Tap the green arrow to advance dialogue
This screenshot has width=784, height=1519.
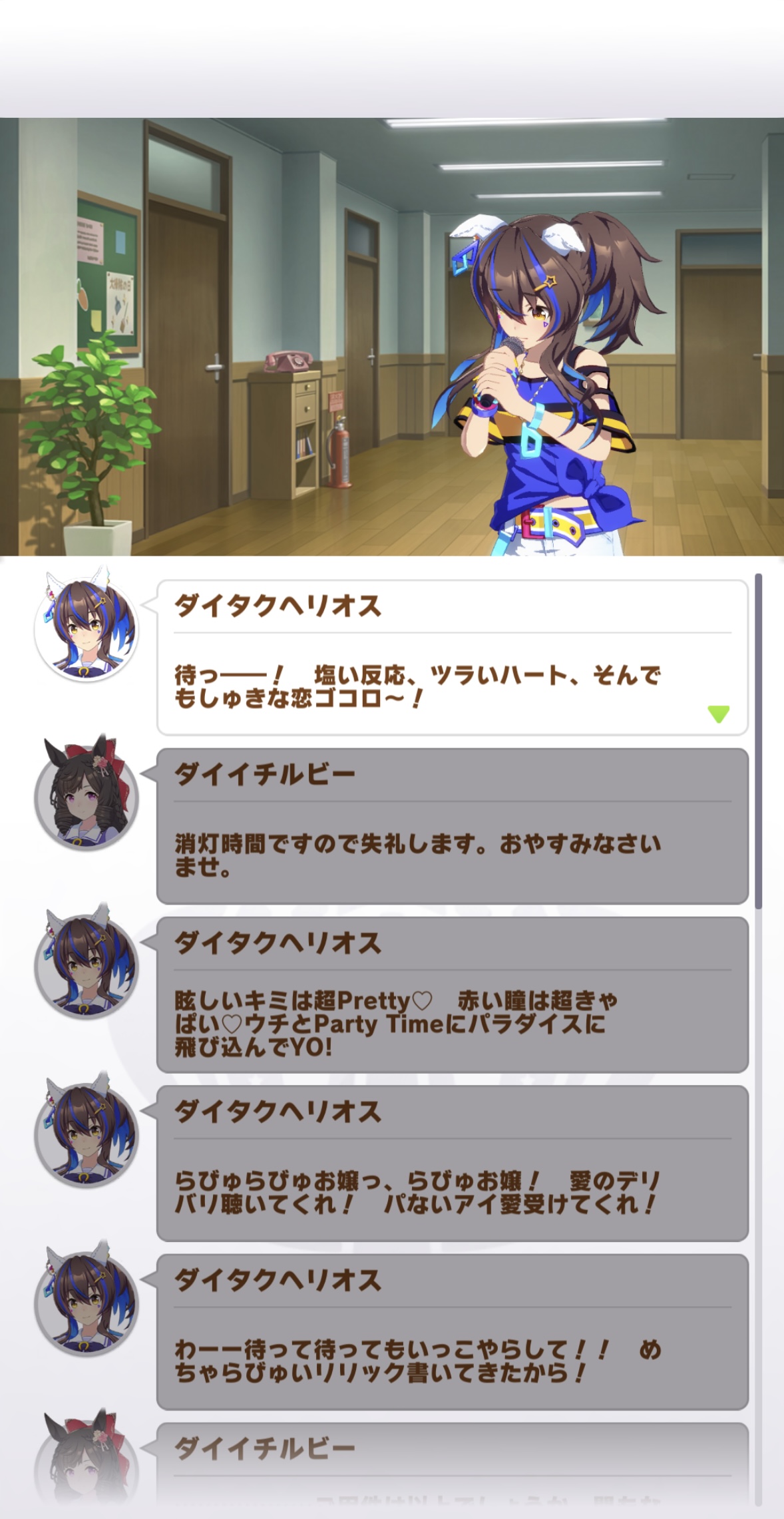point(718,714)
